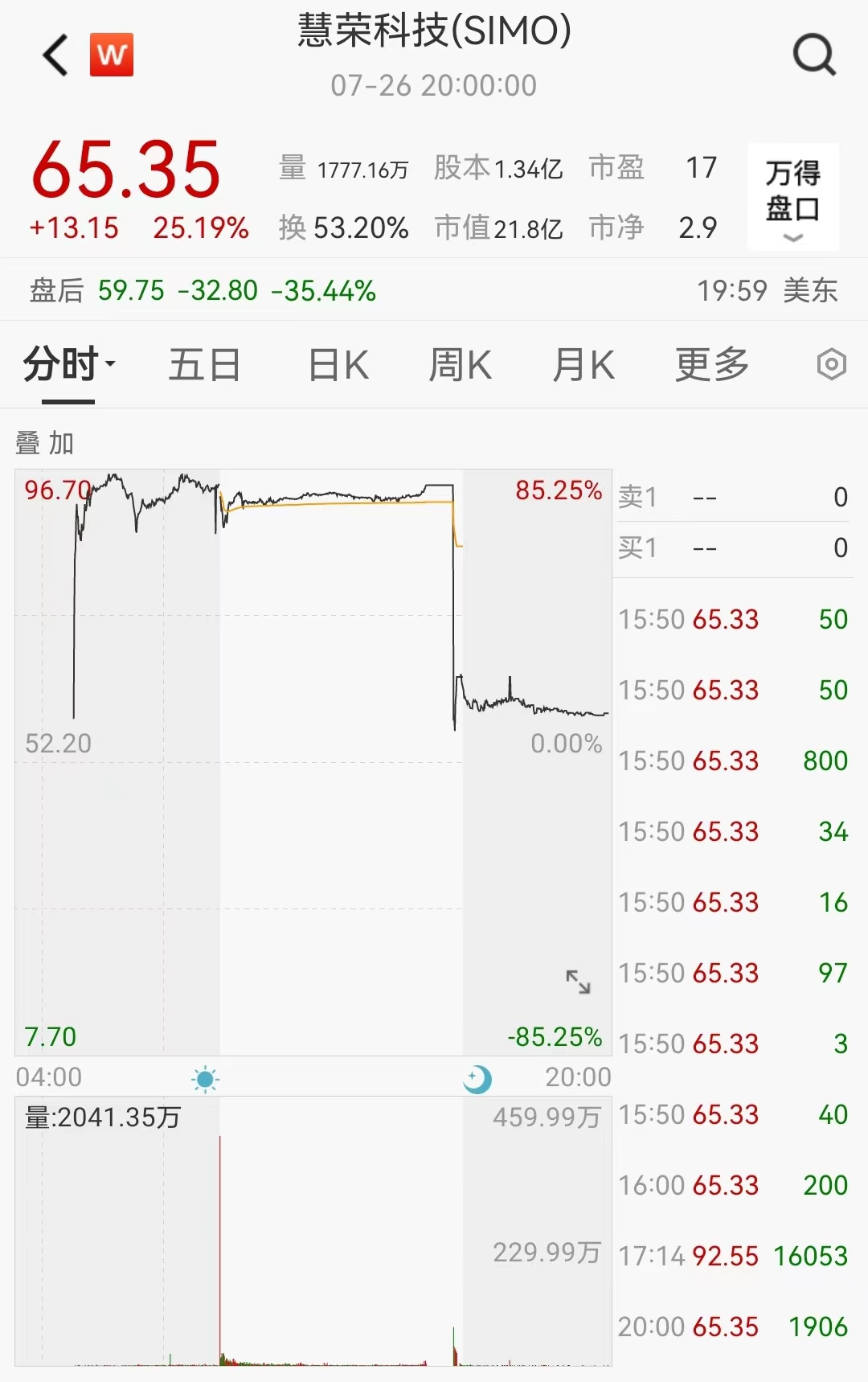Image resolution: width=868 pixels, height=1382 pixels.
Task: Expand the 万得盘口 dropdown
Action: [792, 199]
